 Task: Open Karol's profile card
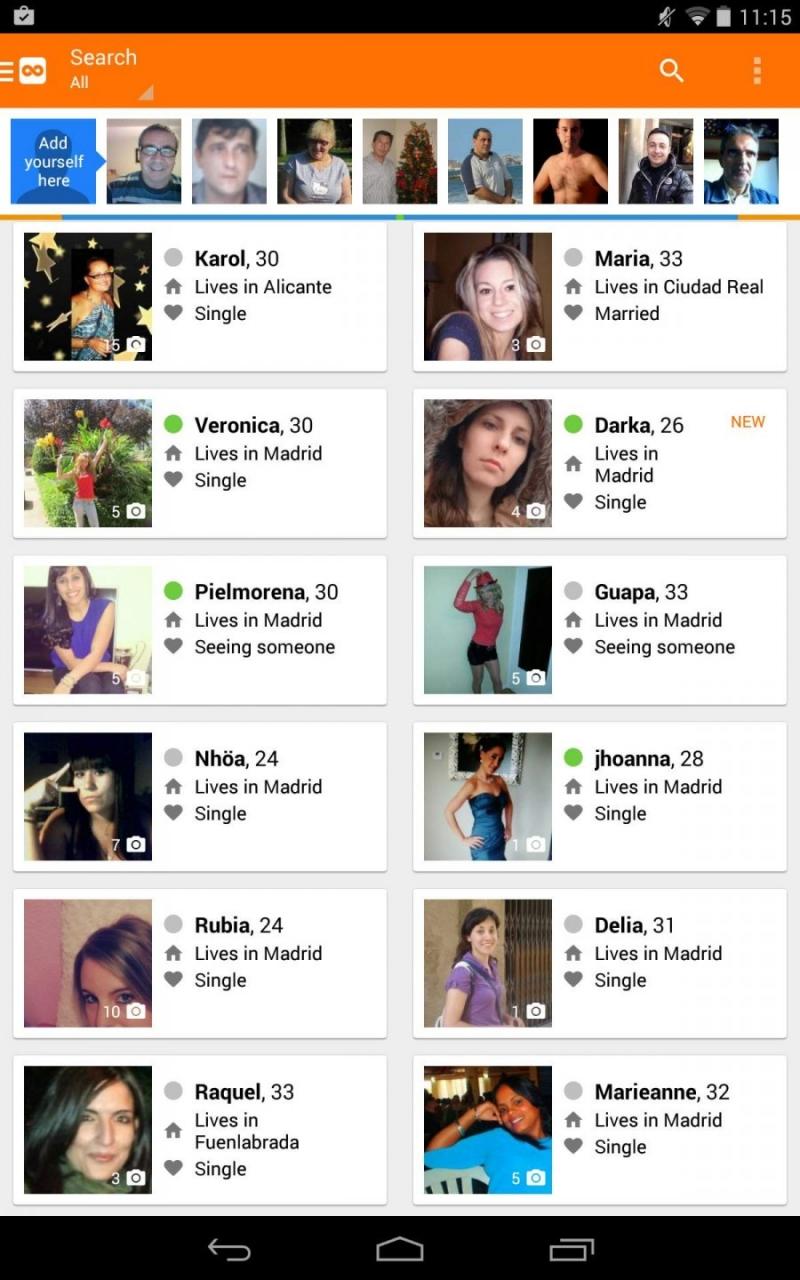point(200,296)
